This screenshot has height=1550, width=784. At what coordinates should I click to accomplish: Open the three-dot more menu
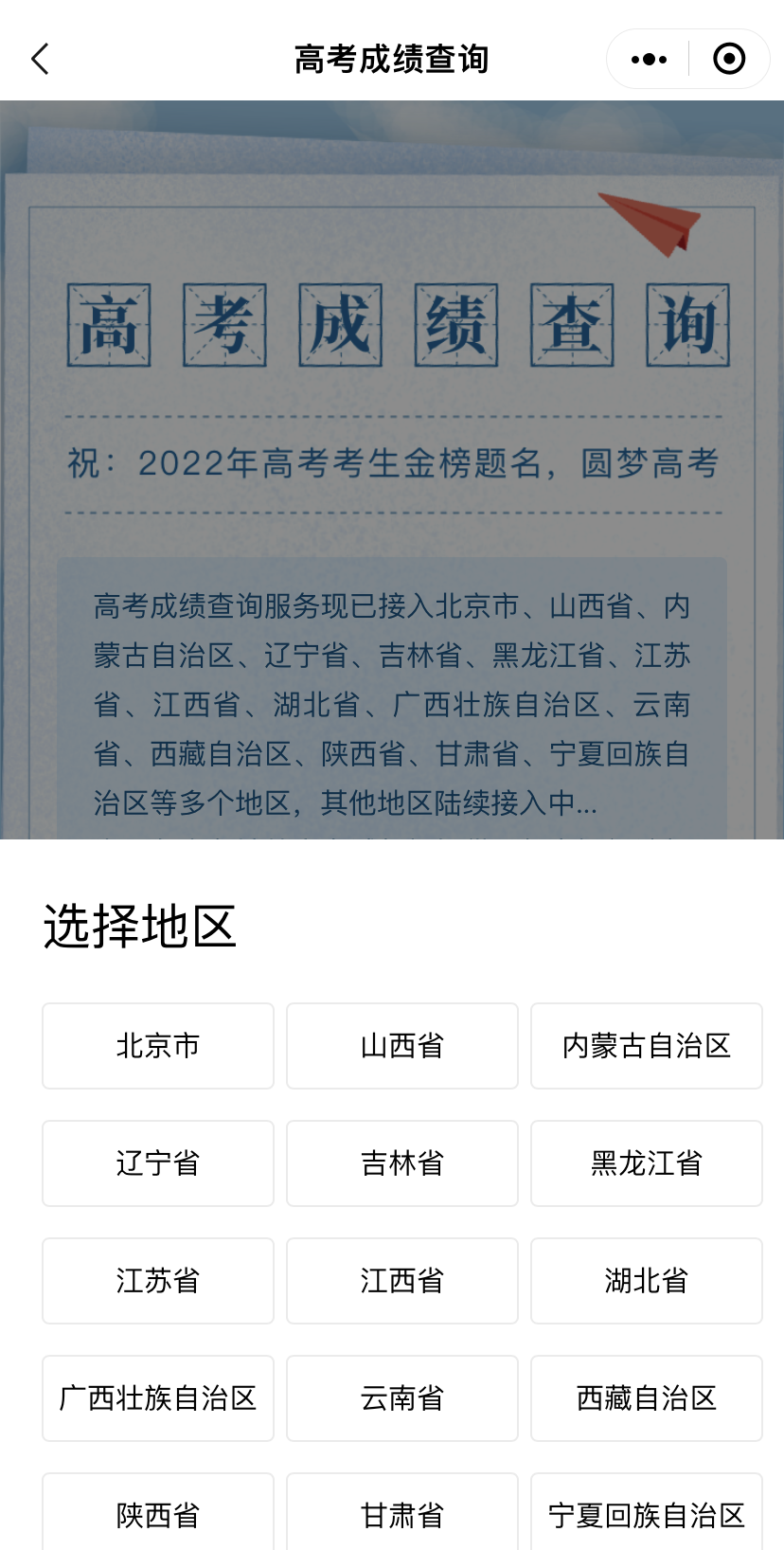649,59
